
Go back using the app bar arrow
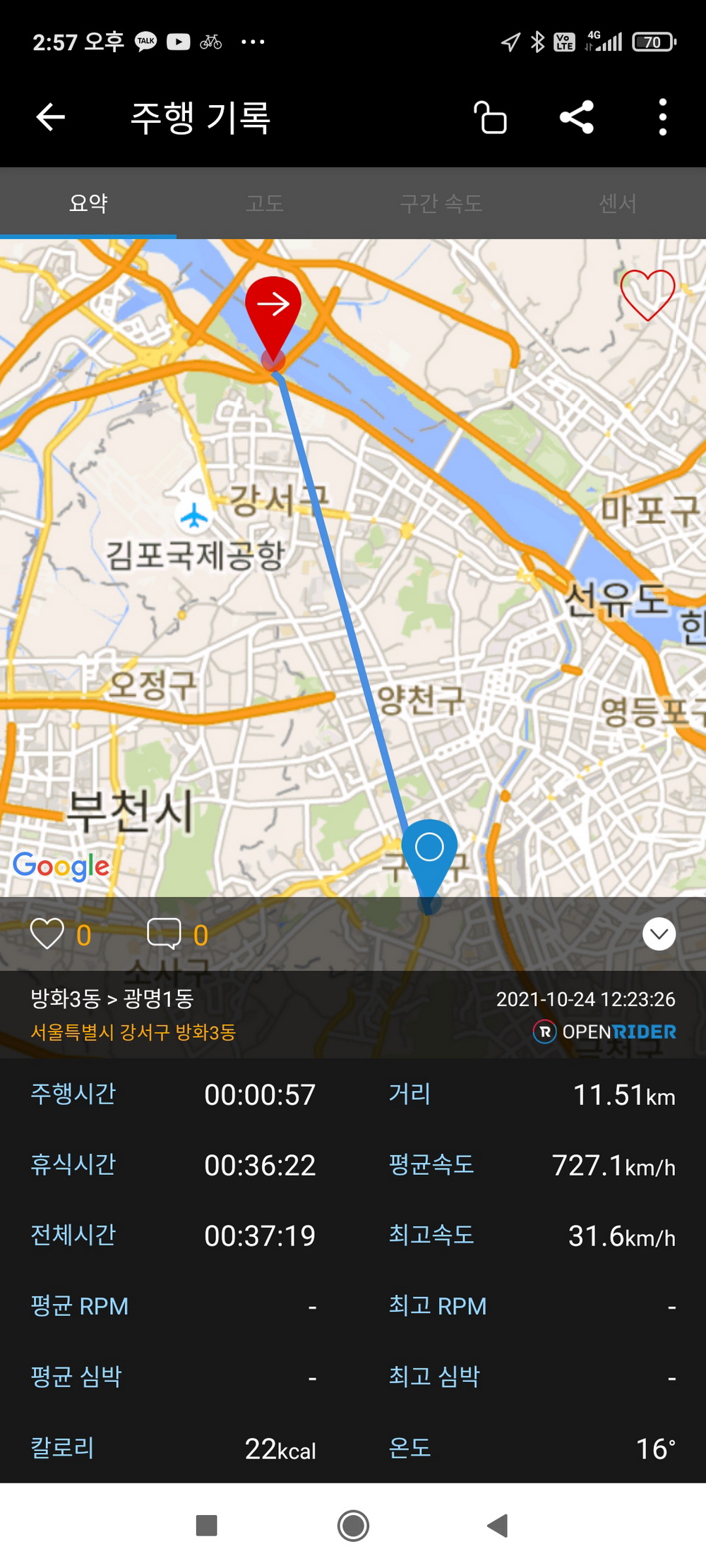point(51,117)
